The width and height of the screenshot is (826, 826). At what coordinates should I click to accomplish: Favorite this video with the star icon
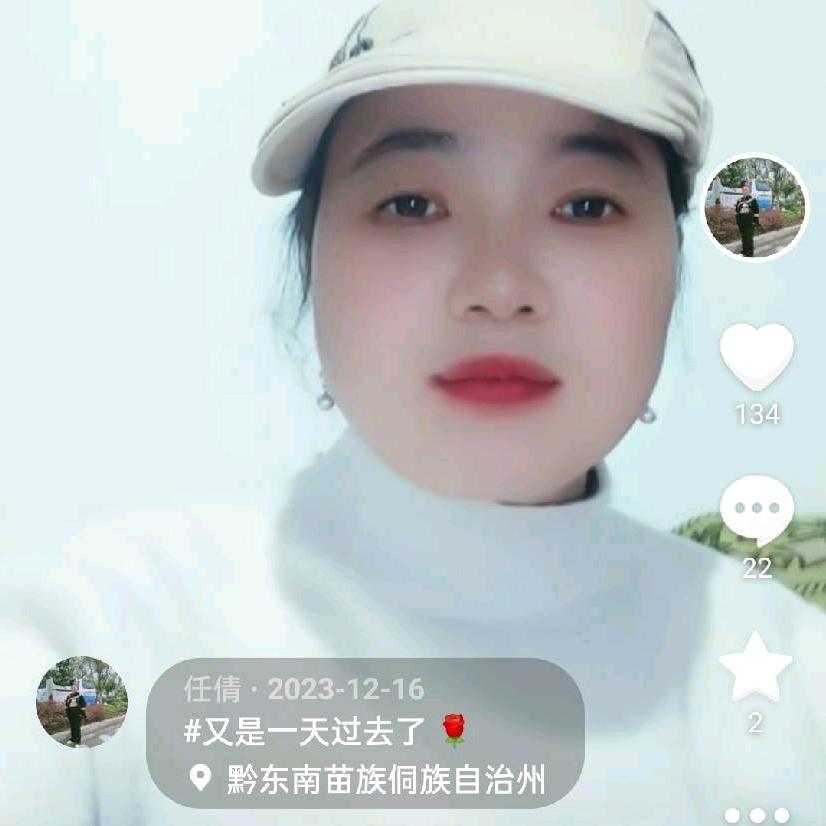tap(756, 668)
